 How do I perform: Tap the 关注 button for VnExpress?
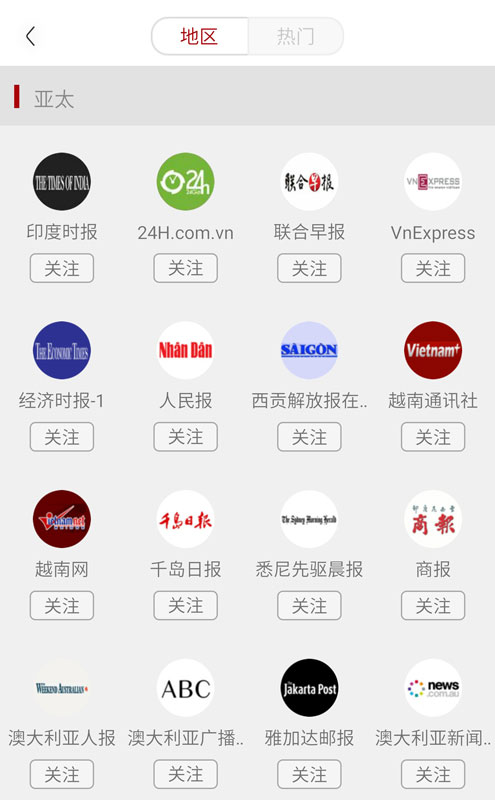point(433,268)
